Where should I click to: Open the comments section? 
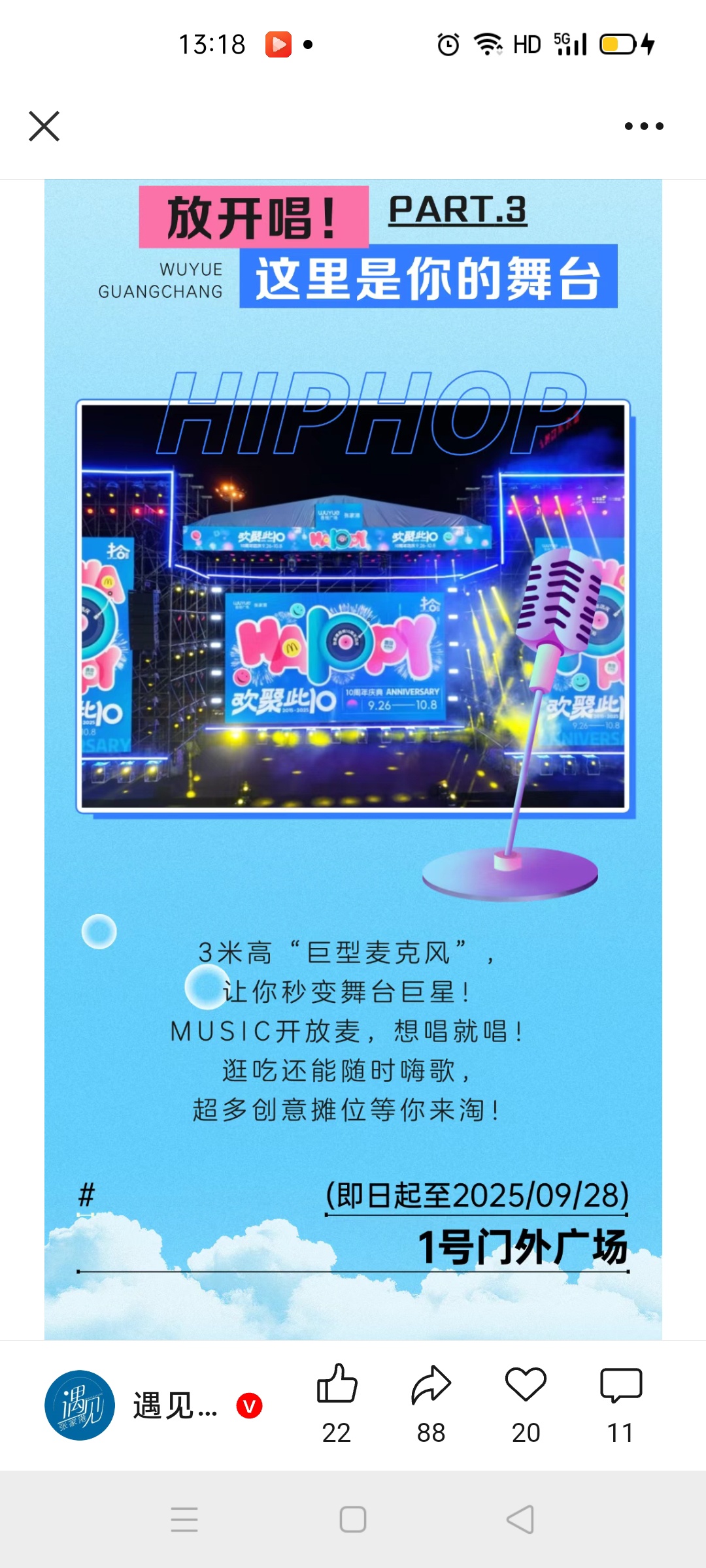coord(620,1385)
